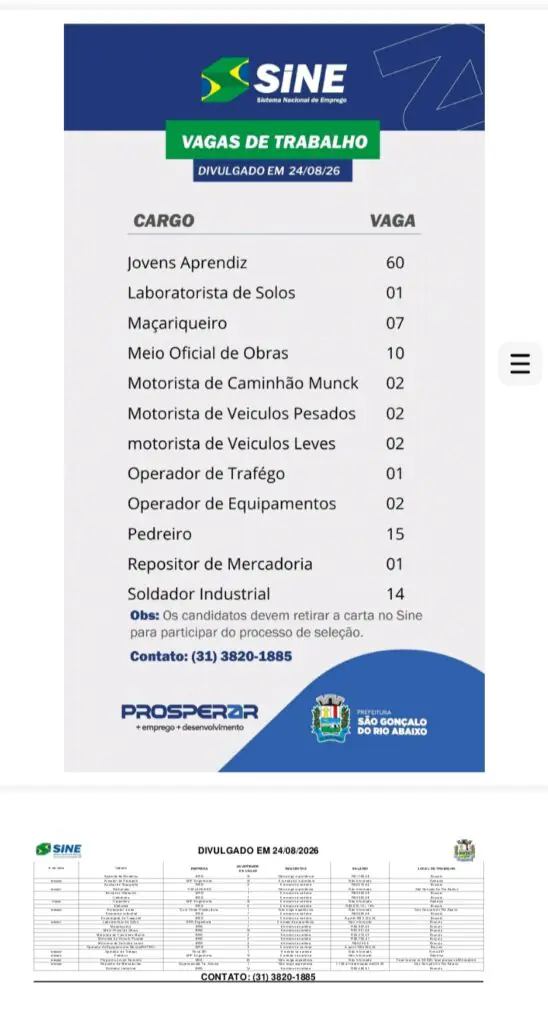
Task: Open the job listings table image
Action: 259,911
